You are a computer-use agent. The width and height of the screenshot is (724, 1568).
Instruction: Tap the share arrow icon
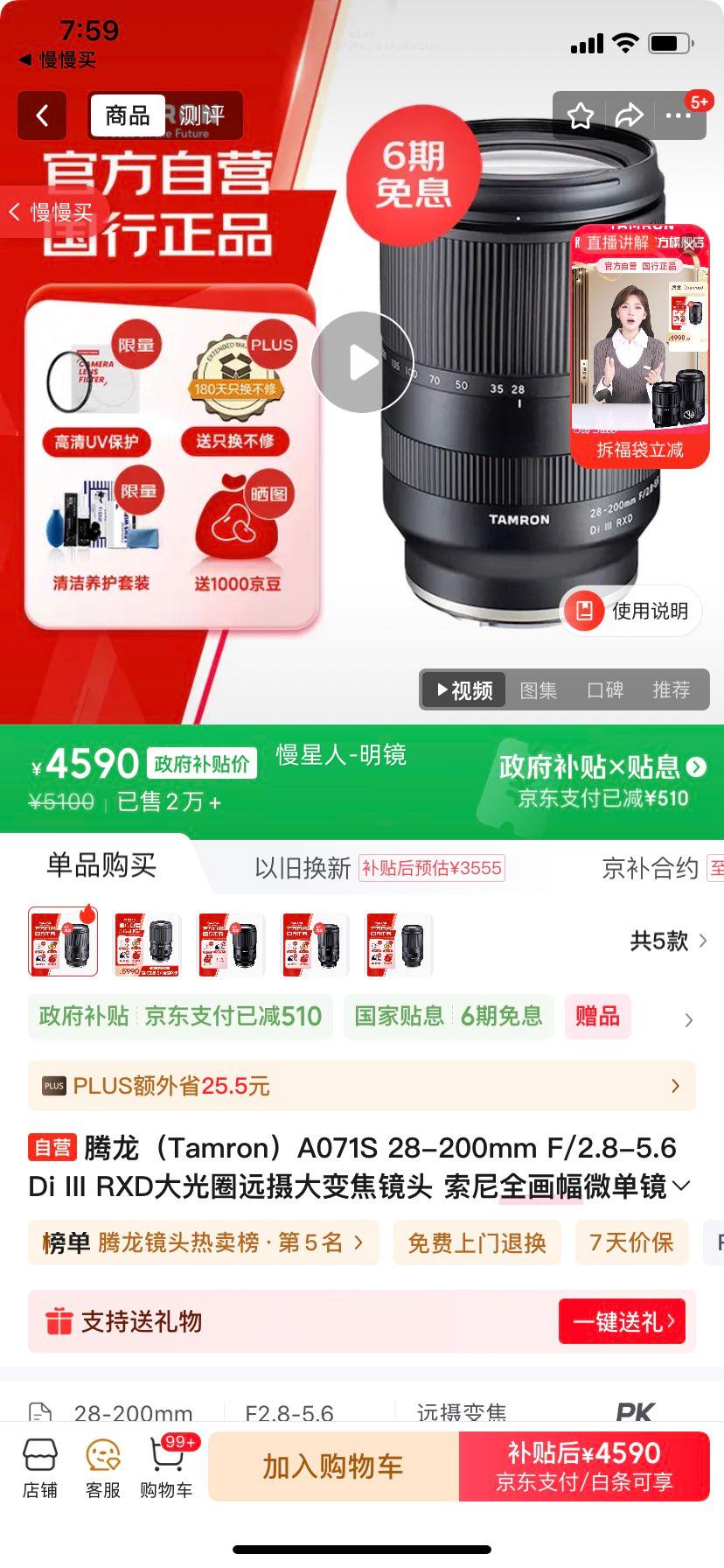(629, 115)
